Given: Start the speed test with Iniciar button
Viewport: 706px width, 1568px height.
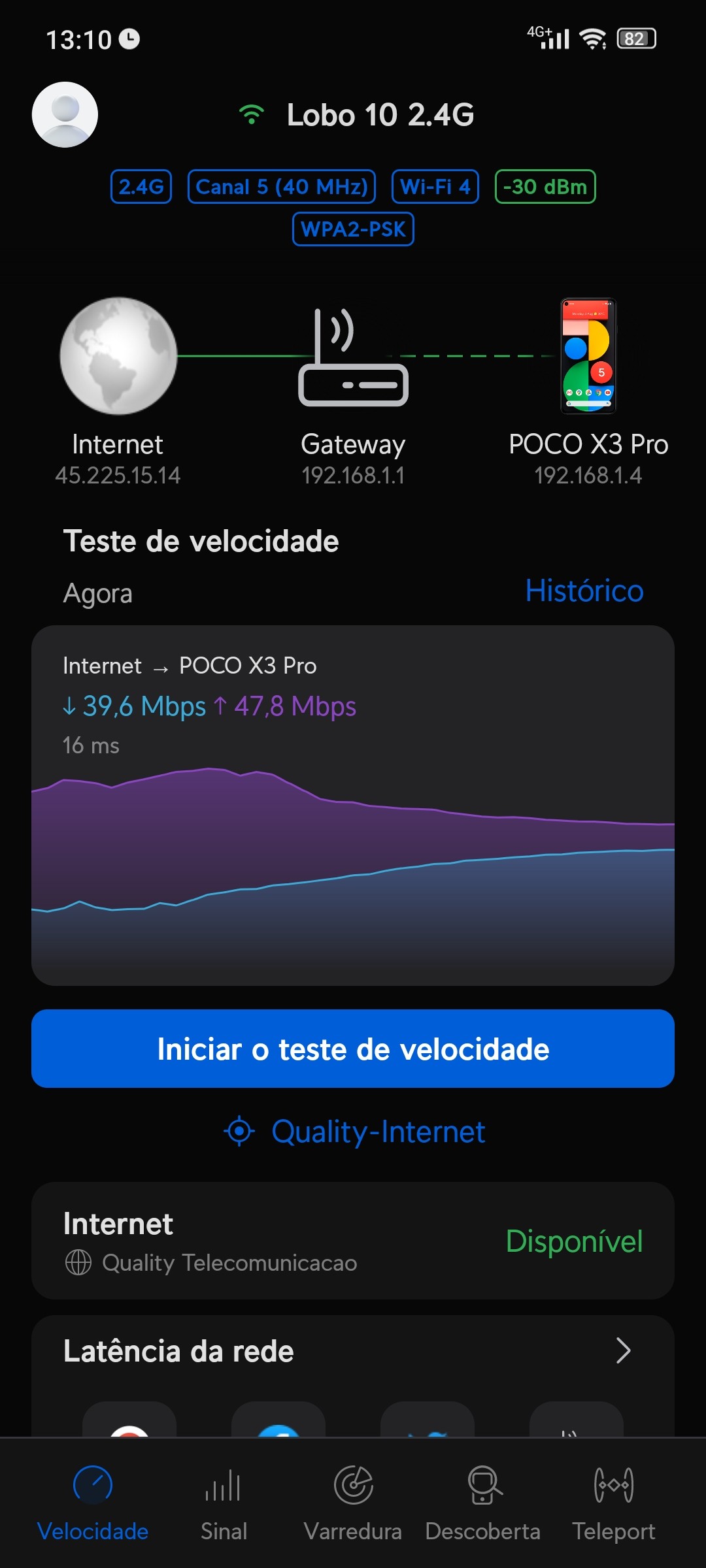Looking at the screenshot, I should 353,1049.
